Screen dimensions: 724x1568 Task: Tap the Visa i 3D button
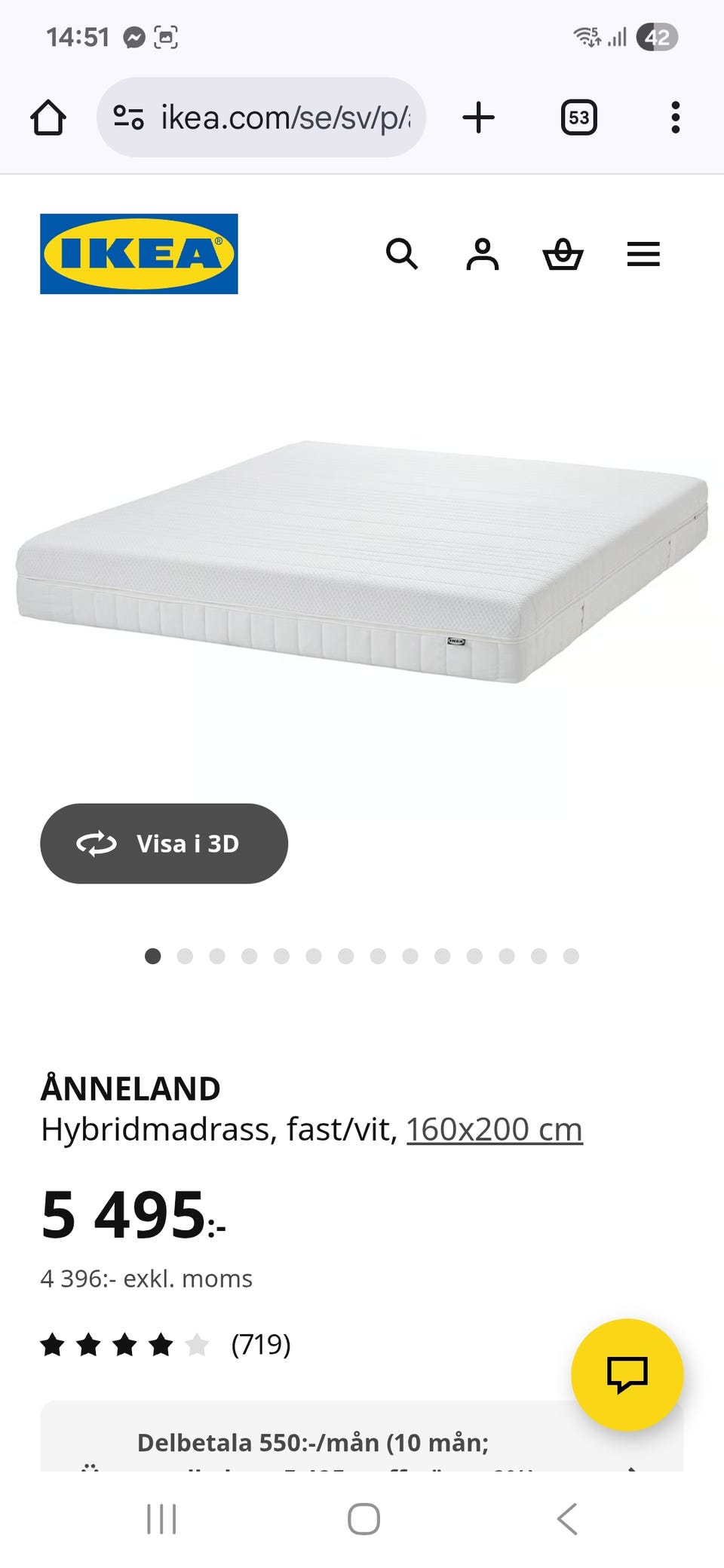pyautogui.click(x=164, y=844)
